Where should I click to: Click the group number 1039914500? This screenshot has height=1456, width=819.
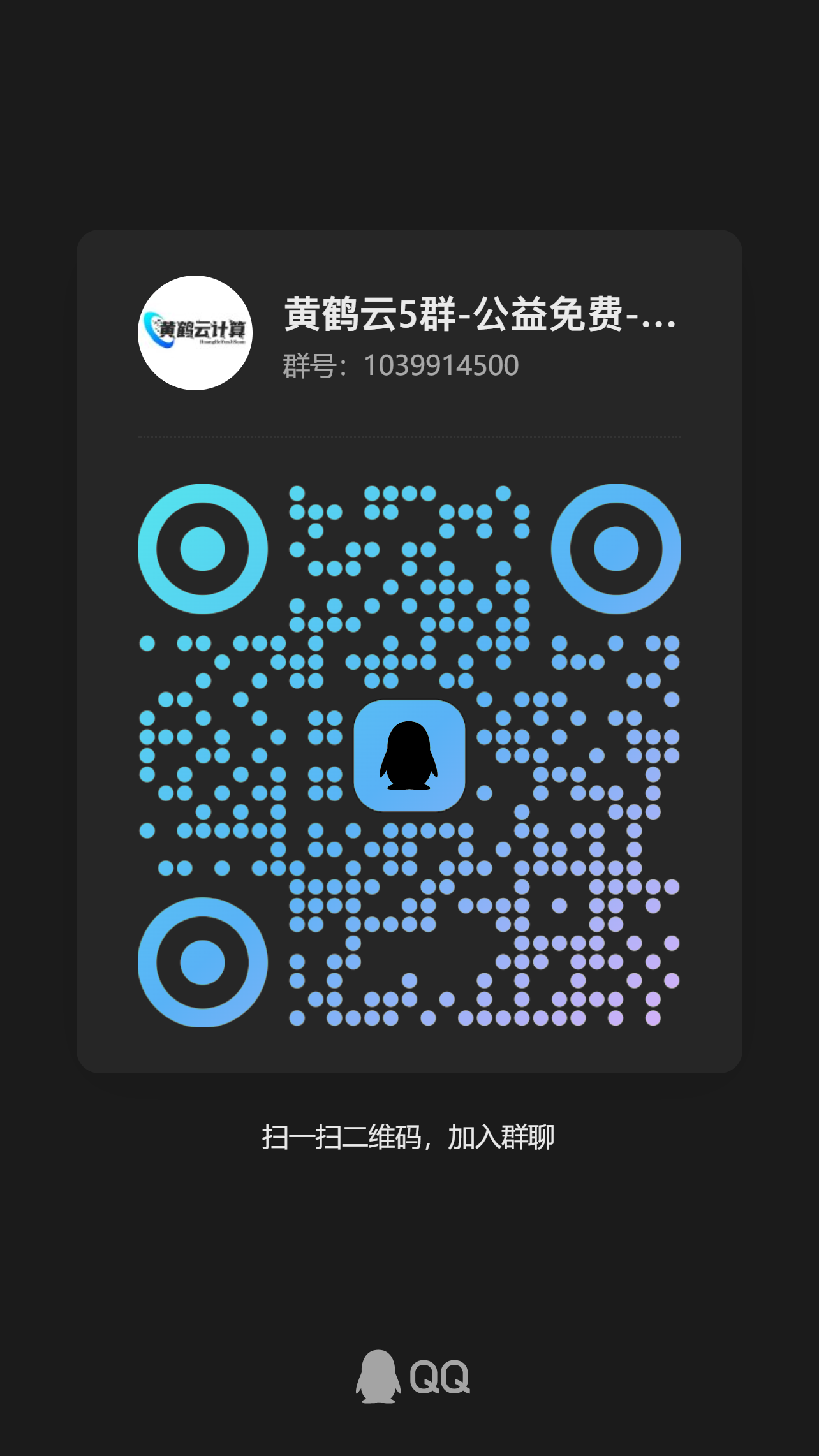pyautogui.click(x=443, y=364)
